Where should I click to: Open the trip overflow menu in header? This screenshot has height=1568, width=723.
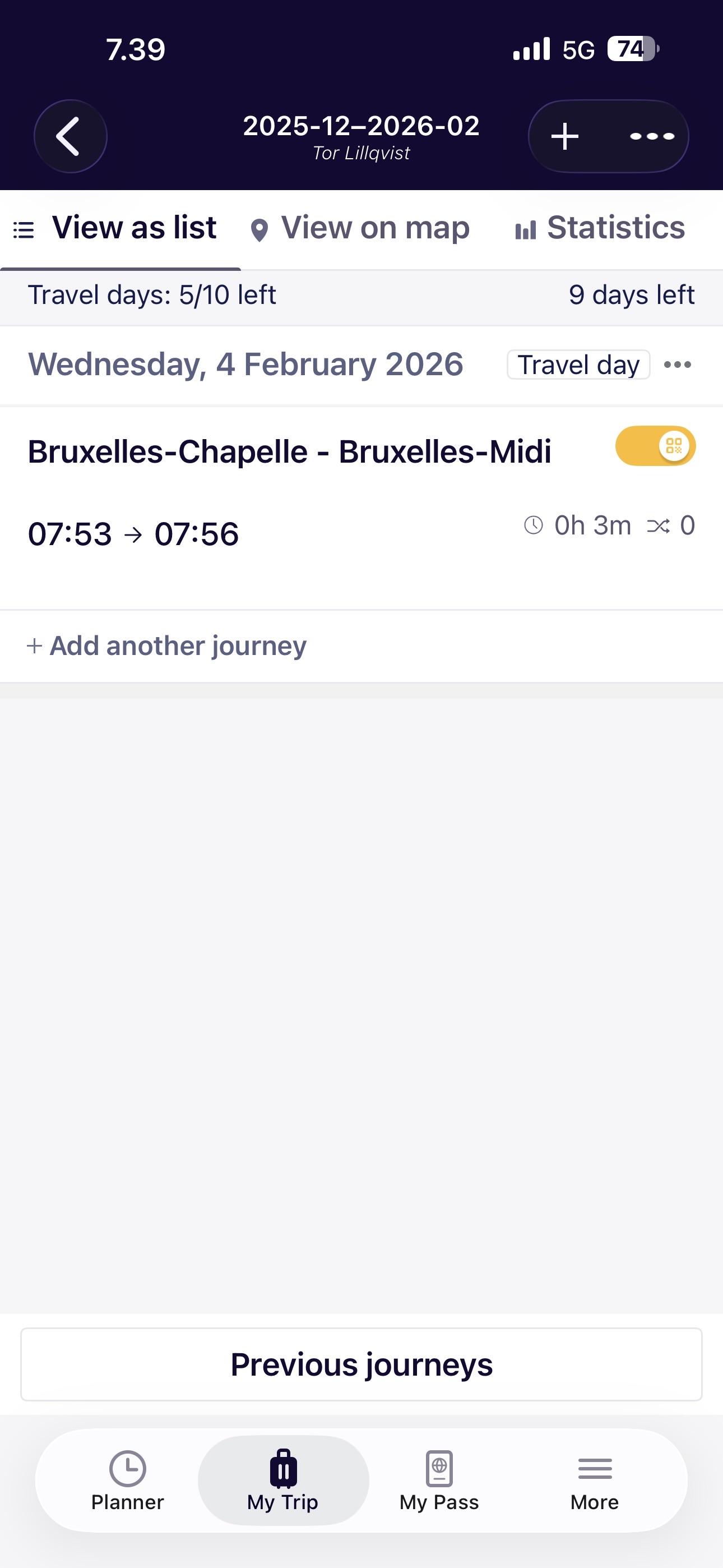652,136
